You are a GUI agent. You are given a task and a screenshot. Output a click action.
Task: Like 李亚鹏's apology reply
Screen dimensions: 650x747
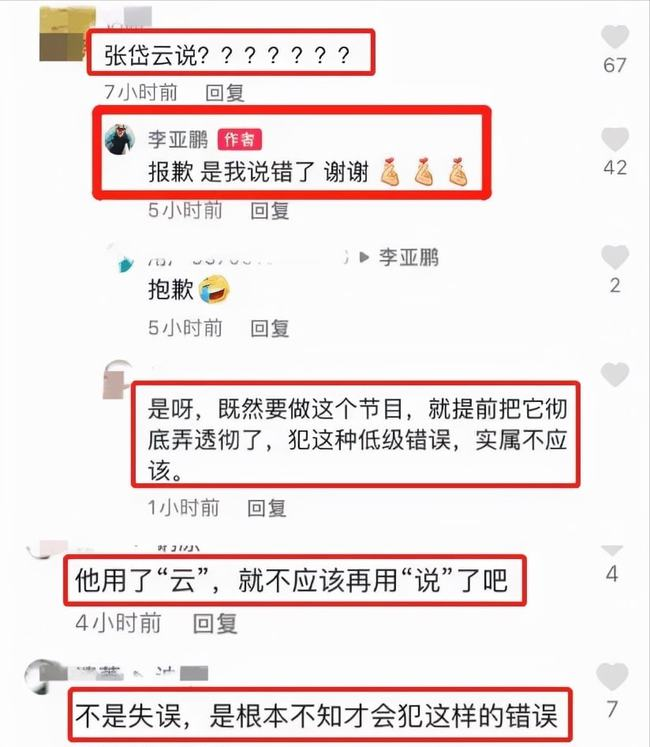tap(615, 140)
